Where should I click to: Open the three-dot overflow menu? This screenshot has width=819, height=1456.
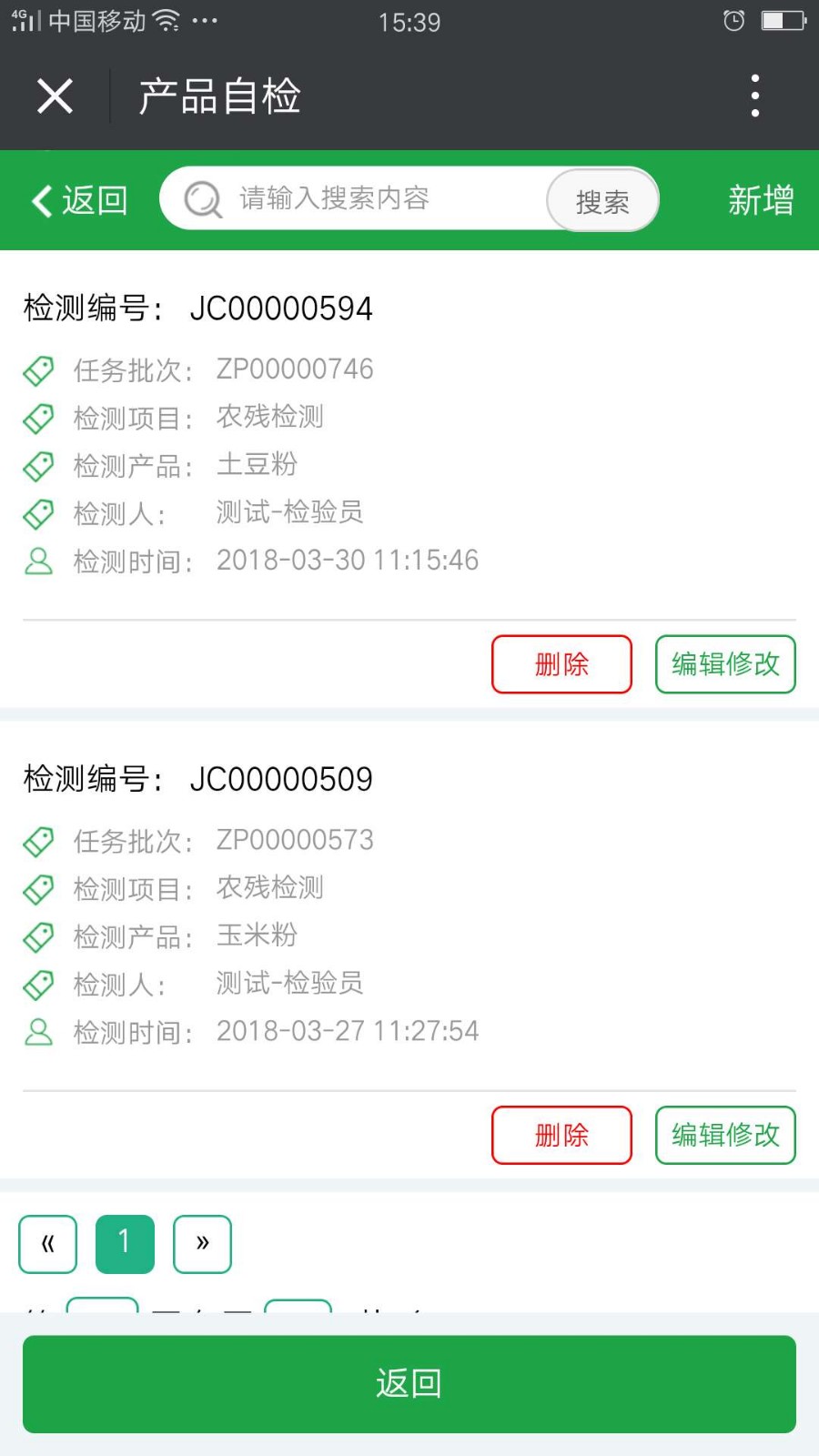click(x=754, y=96)
